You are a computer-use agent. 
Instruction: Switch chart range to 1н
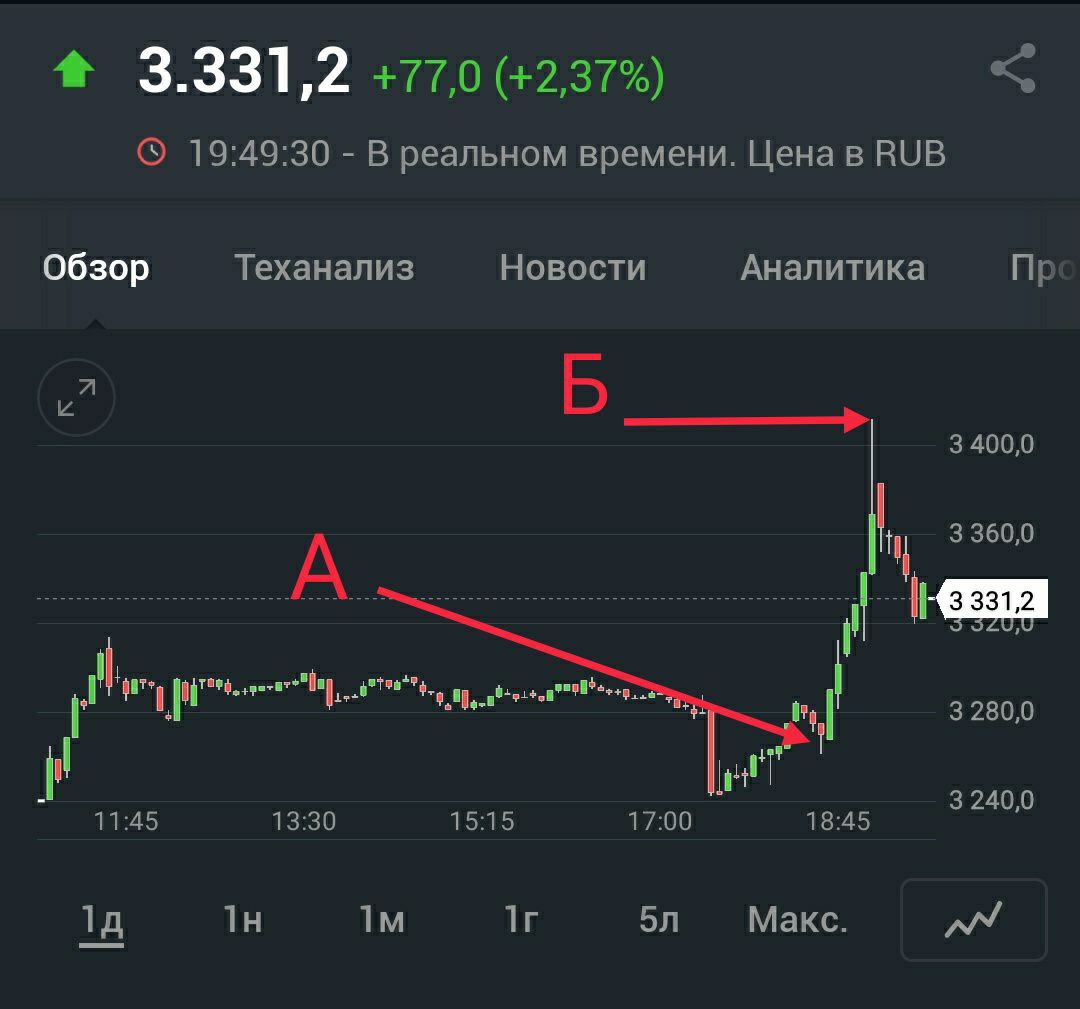pos(242,920)
